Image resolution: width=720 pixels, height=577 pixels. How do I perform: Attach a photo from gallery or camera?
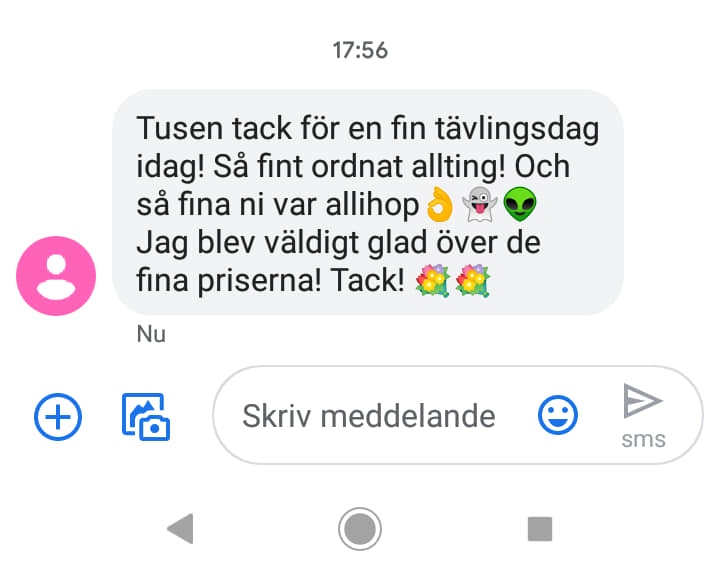(146, 416)
